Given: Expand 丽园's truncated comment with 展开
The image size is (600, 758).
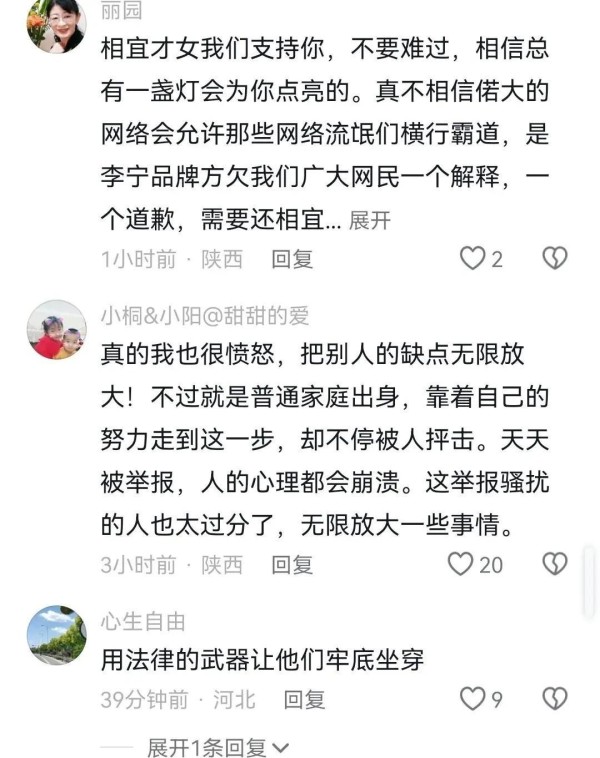Looking at the screenshot, I should (369, 221).
